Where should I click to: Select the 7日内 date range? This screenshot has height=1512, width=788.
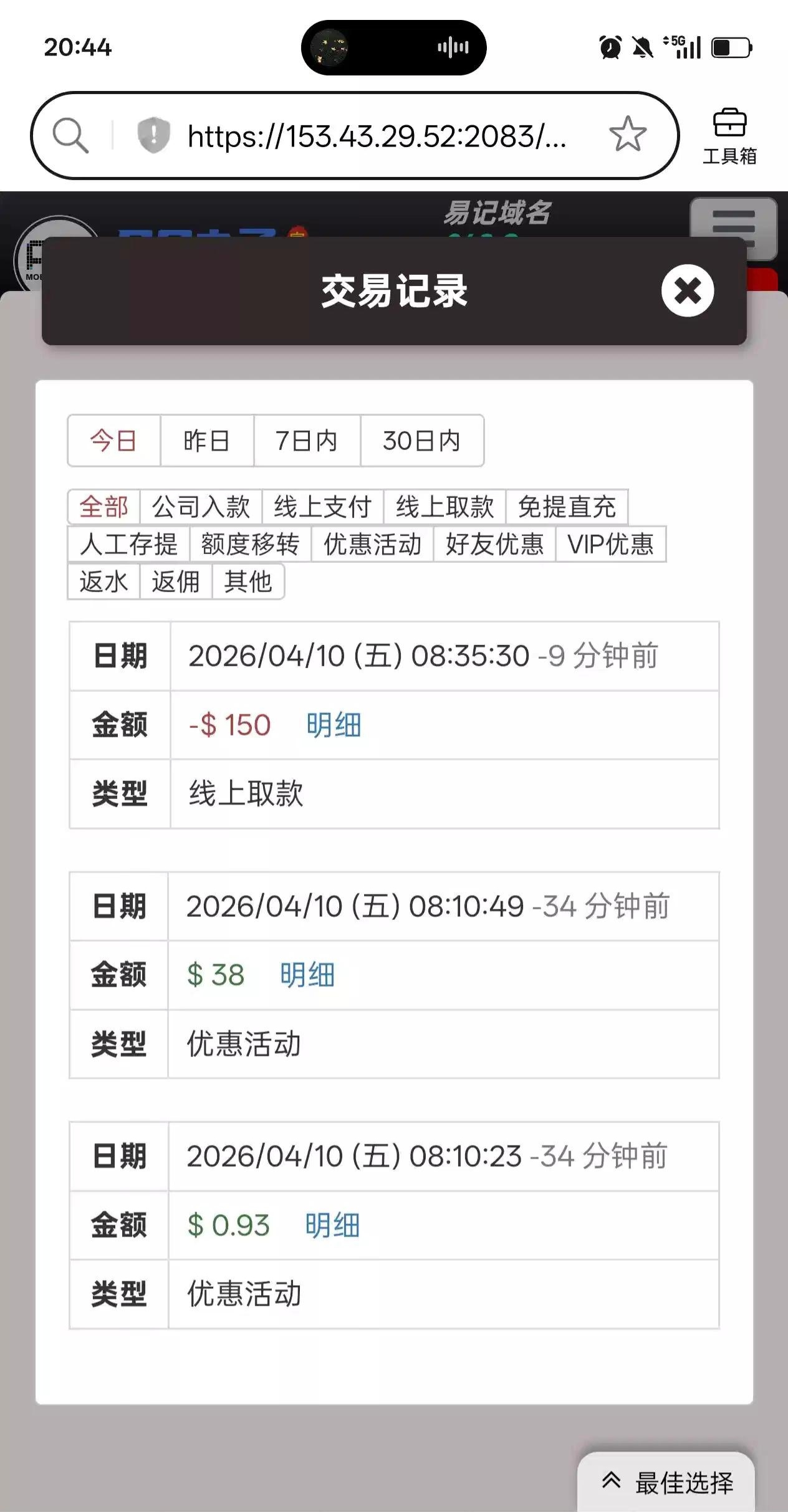coord(306,441)
